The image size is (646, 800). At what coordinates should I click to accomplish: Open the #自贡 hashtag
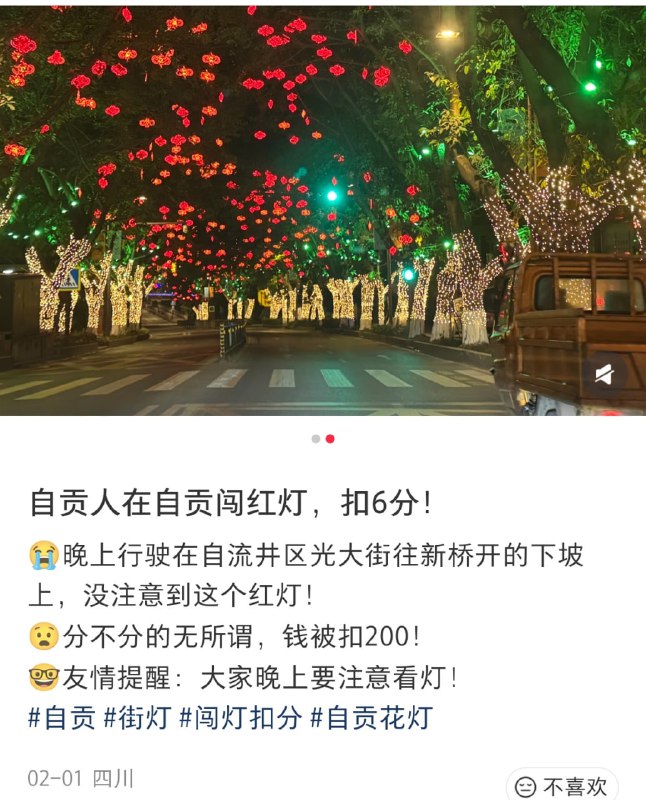(61, 717)
